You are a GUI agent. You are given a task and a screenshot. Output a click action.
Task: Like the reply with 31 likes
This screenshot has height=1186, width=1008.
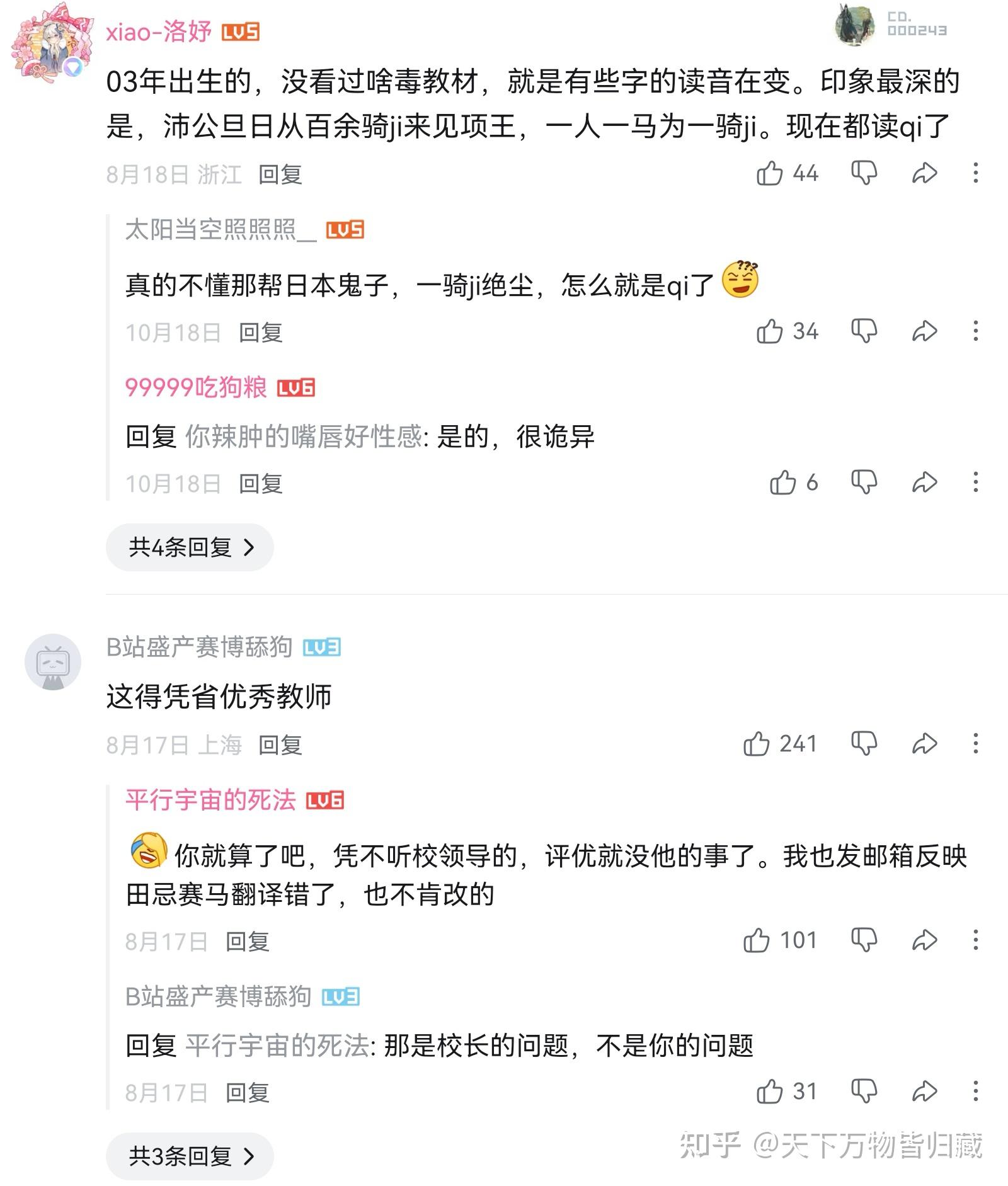pos(770,1092)
